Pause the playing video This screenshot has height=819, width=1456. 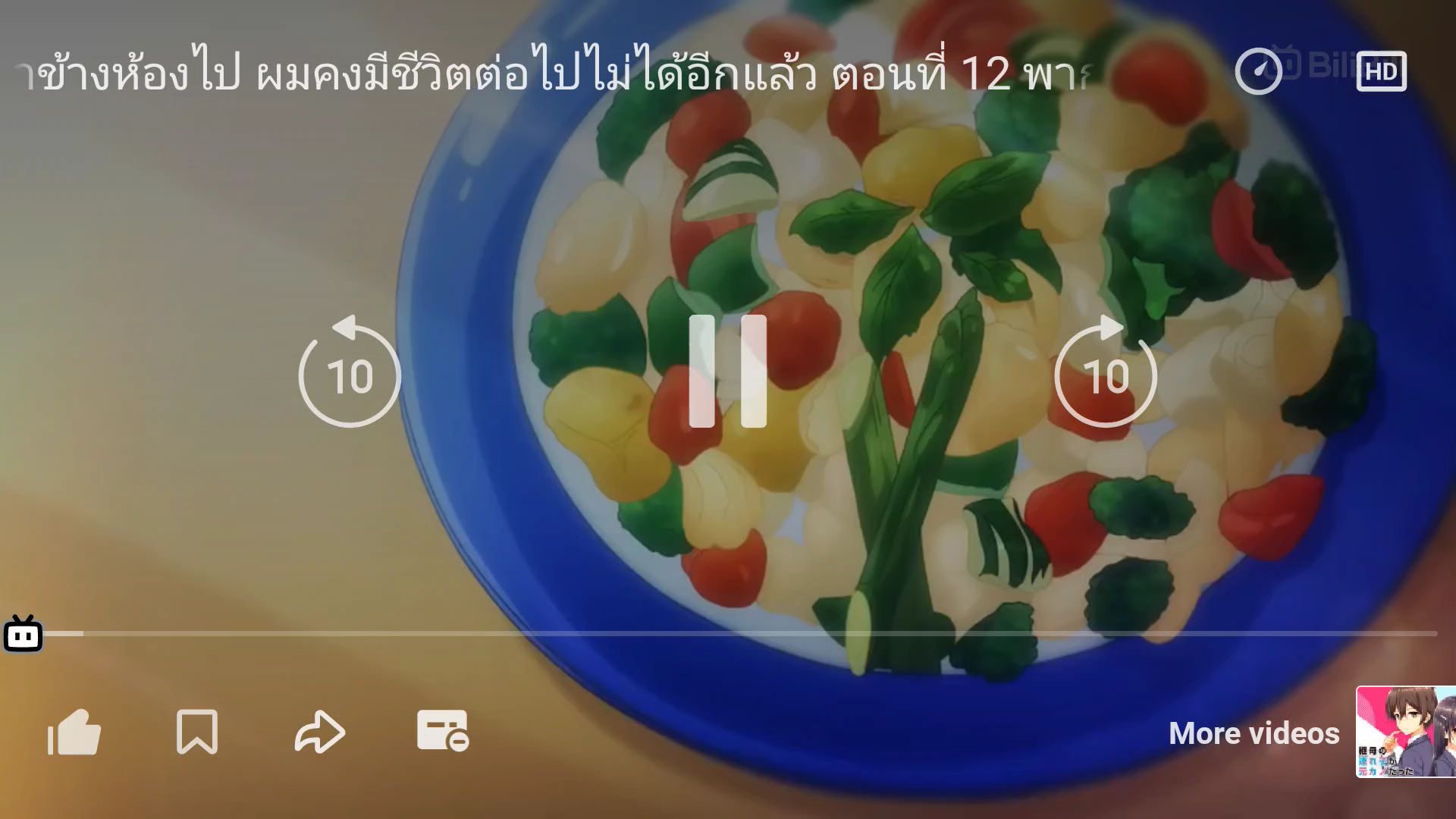[727, 372]
